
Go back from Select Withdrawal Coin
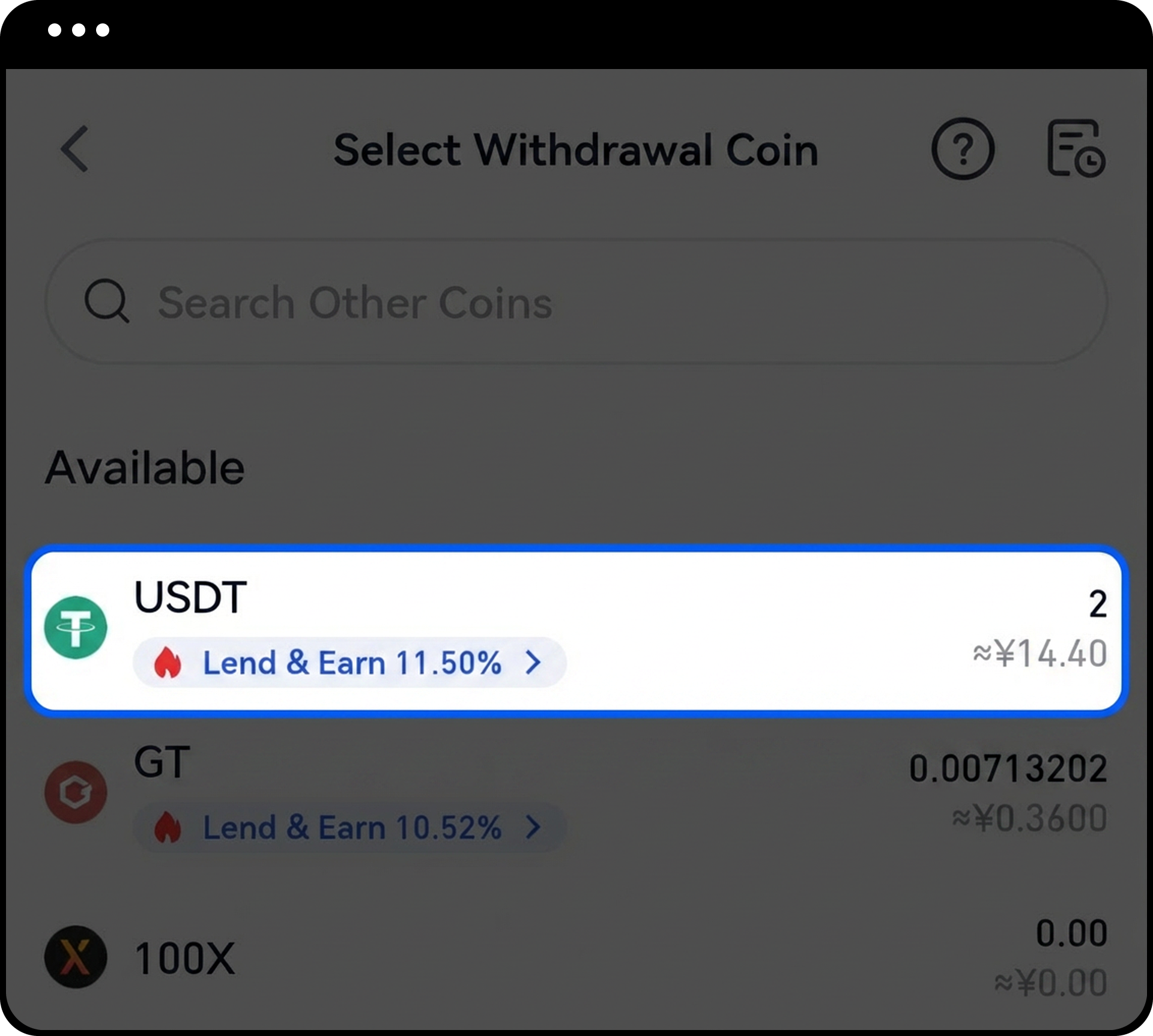[75, 149]
